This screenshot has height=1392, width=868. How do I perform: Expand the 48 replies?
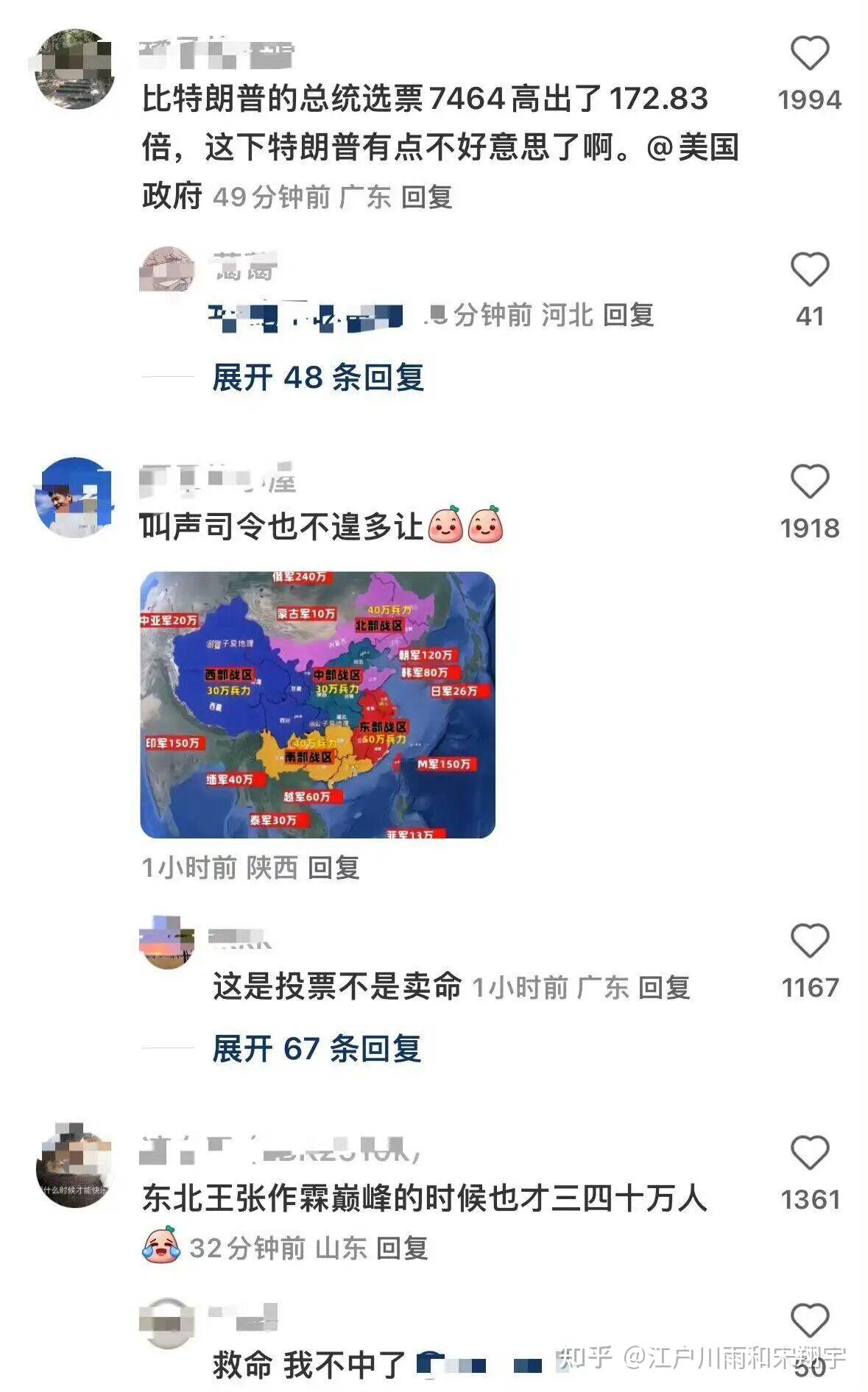point(317,378)
